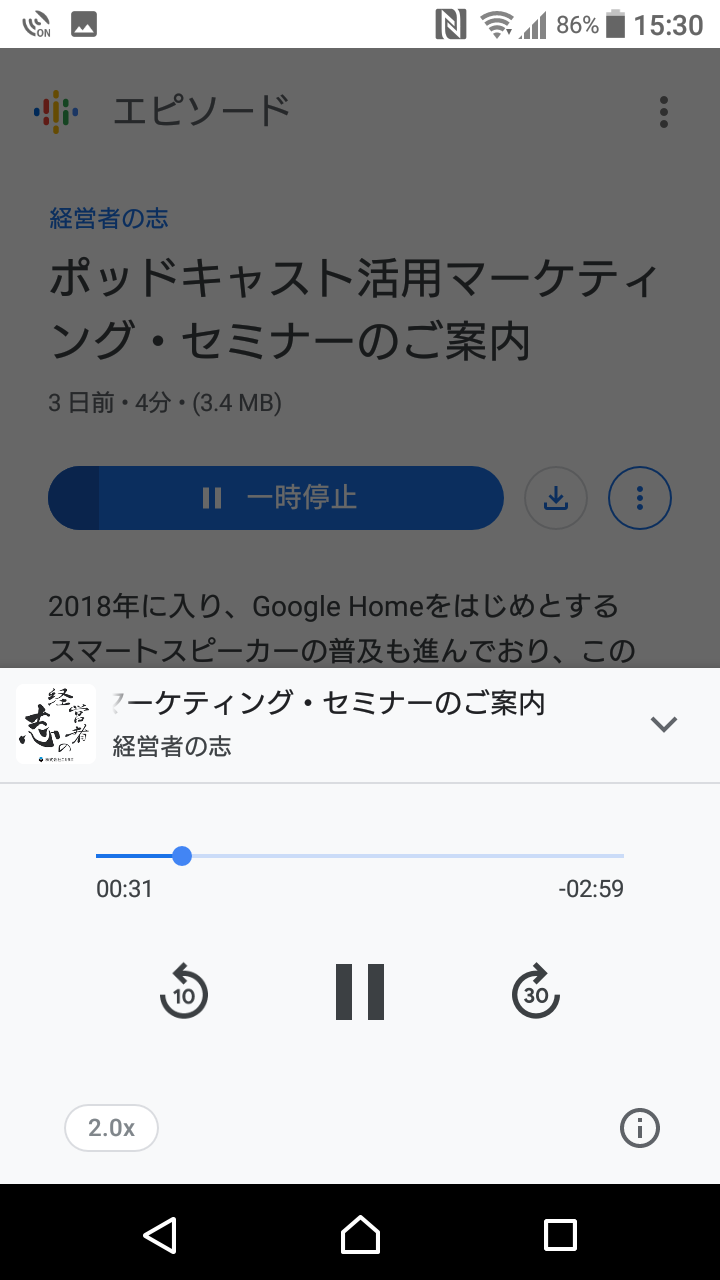
Task: Open the top-right overflow menu
Action: tap(664, 111)
